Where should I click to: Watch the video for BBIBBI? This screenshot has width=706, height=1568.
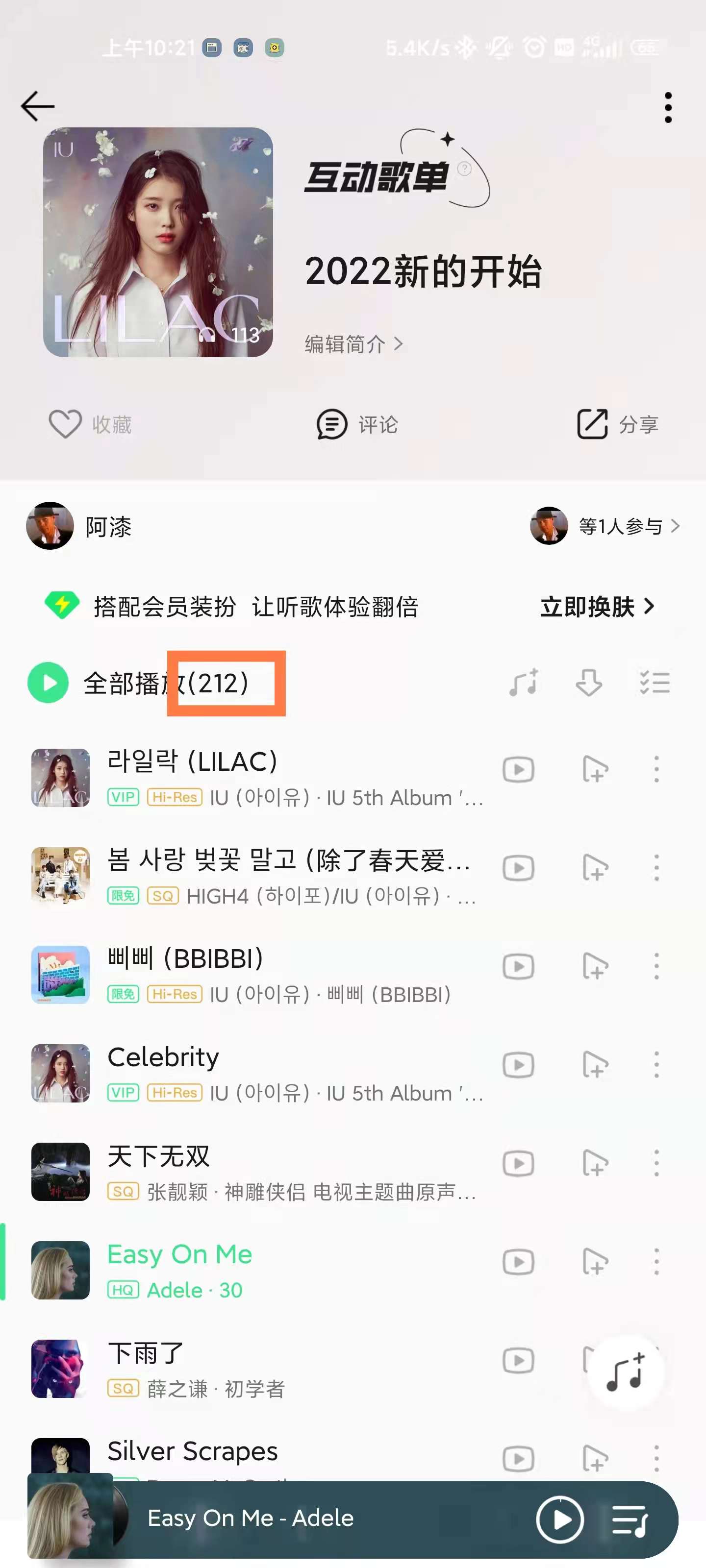tap(518, 967)
